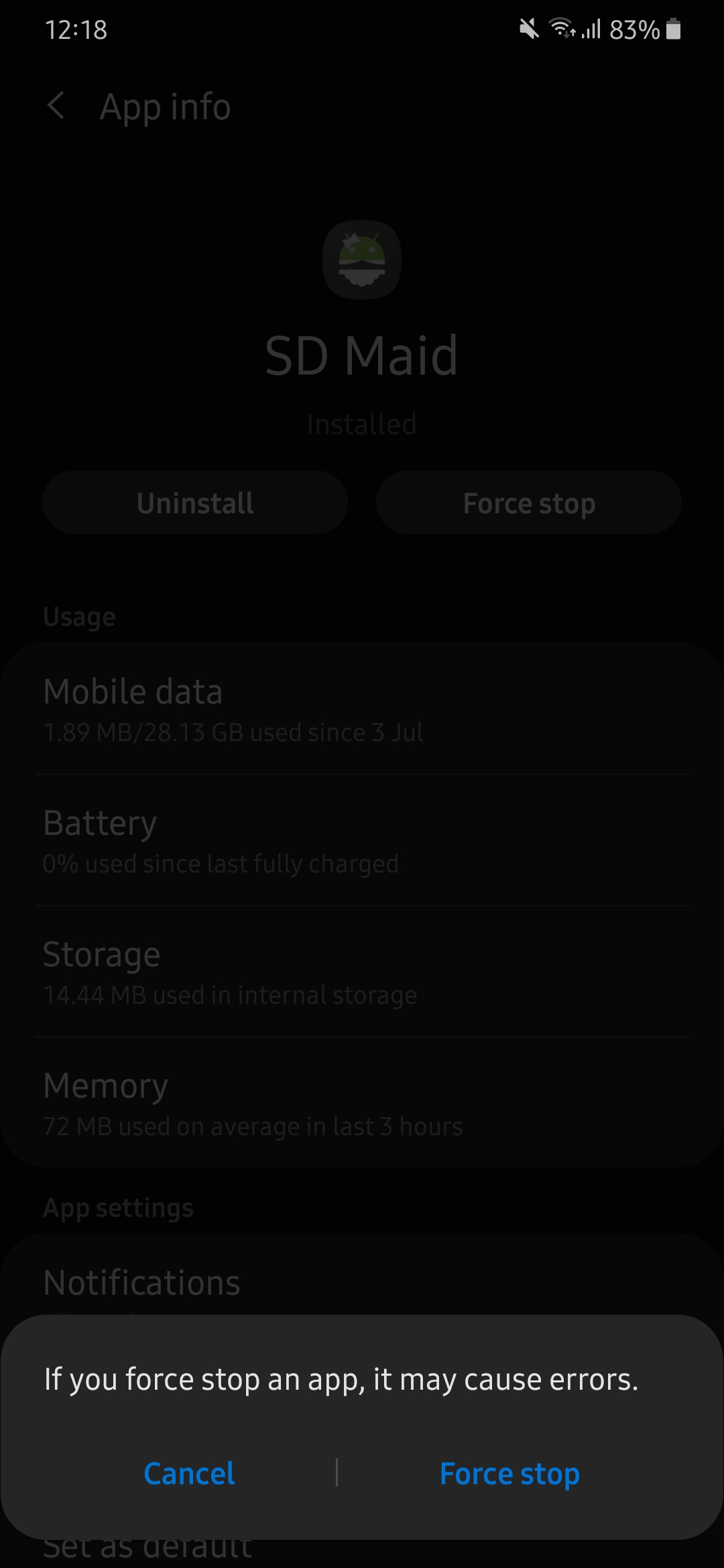Open Mobile data usage details

pyautogui.click(x=362, y=709)
